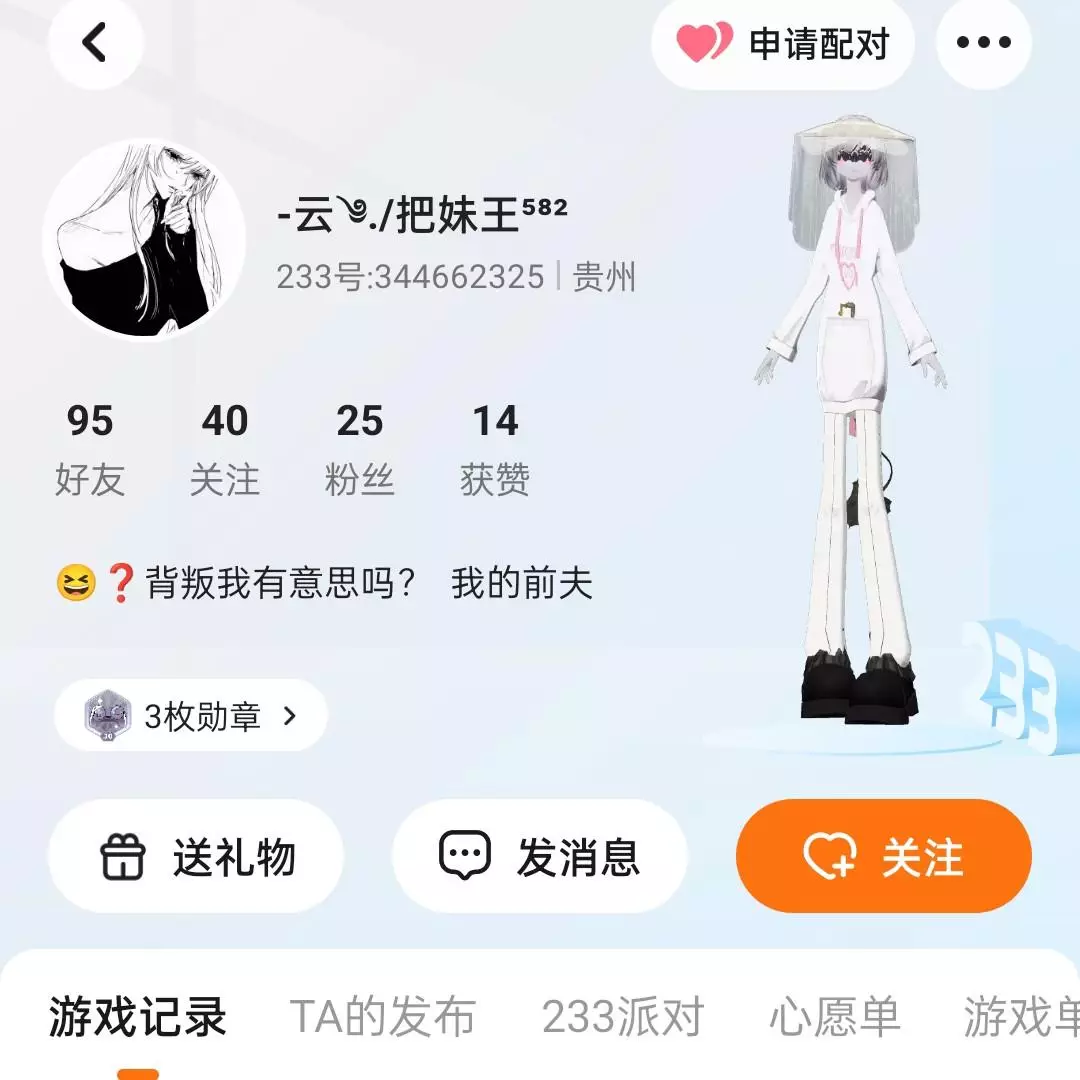Open the three-dot overflow menu

pos(983,43)
